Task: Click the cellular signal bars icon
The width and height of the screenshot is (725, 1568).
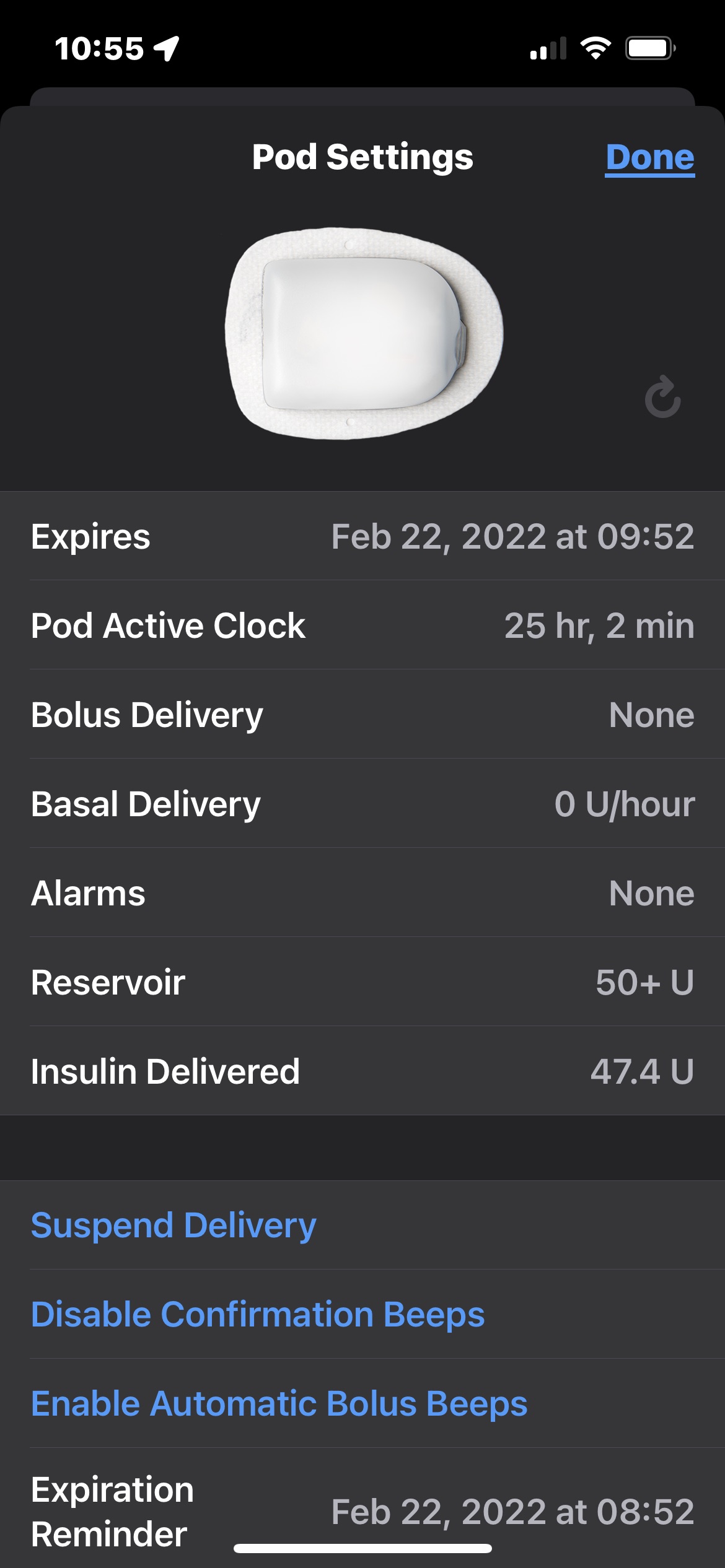Action: pos(548,46)
